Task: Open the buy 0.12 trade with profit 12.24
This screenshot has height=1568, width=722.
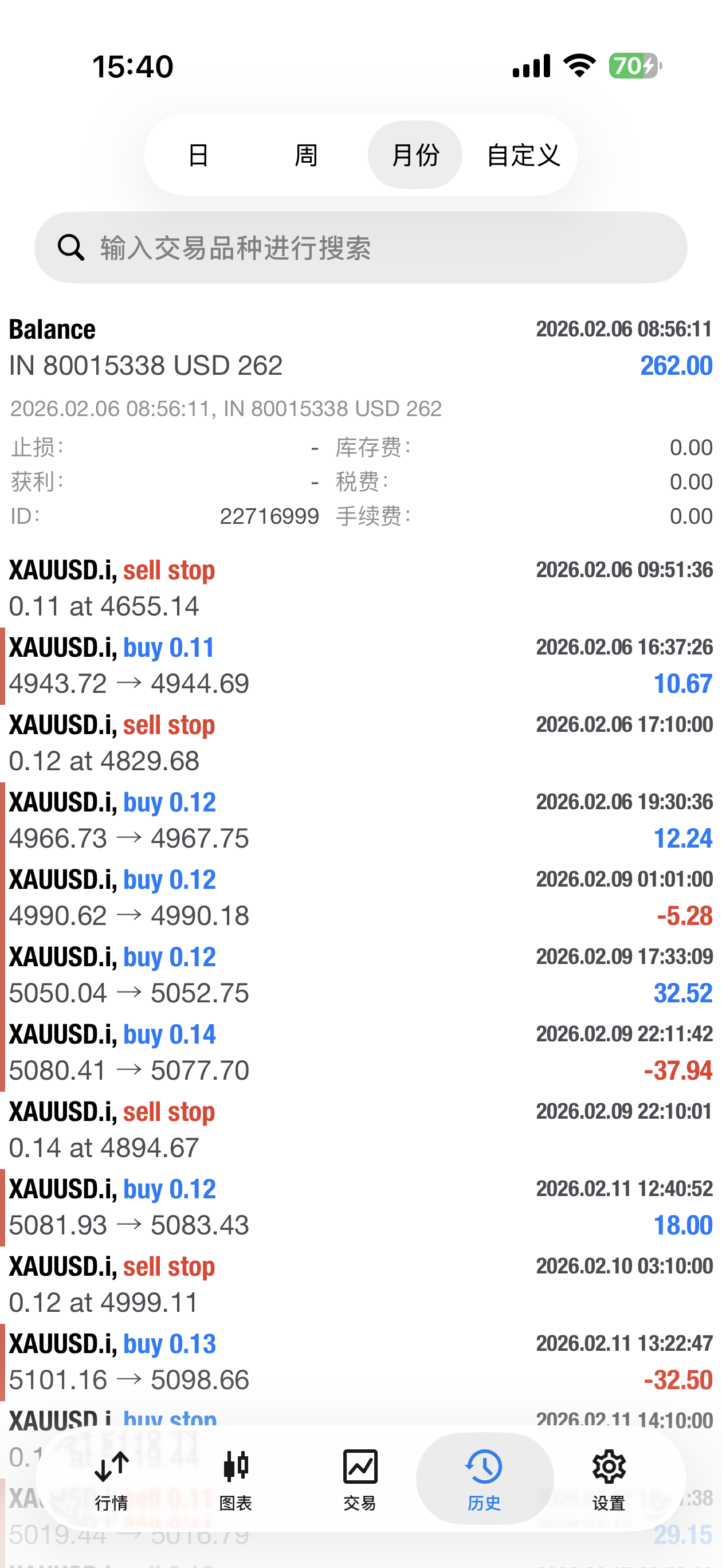Action: [360, 820]
